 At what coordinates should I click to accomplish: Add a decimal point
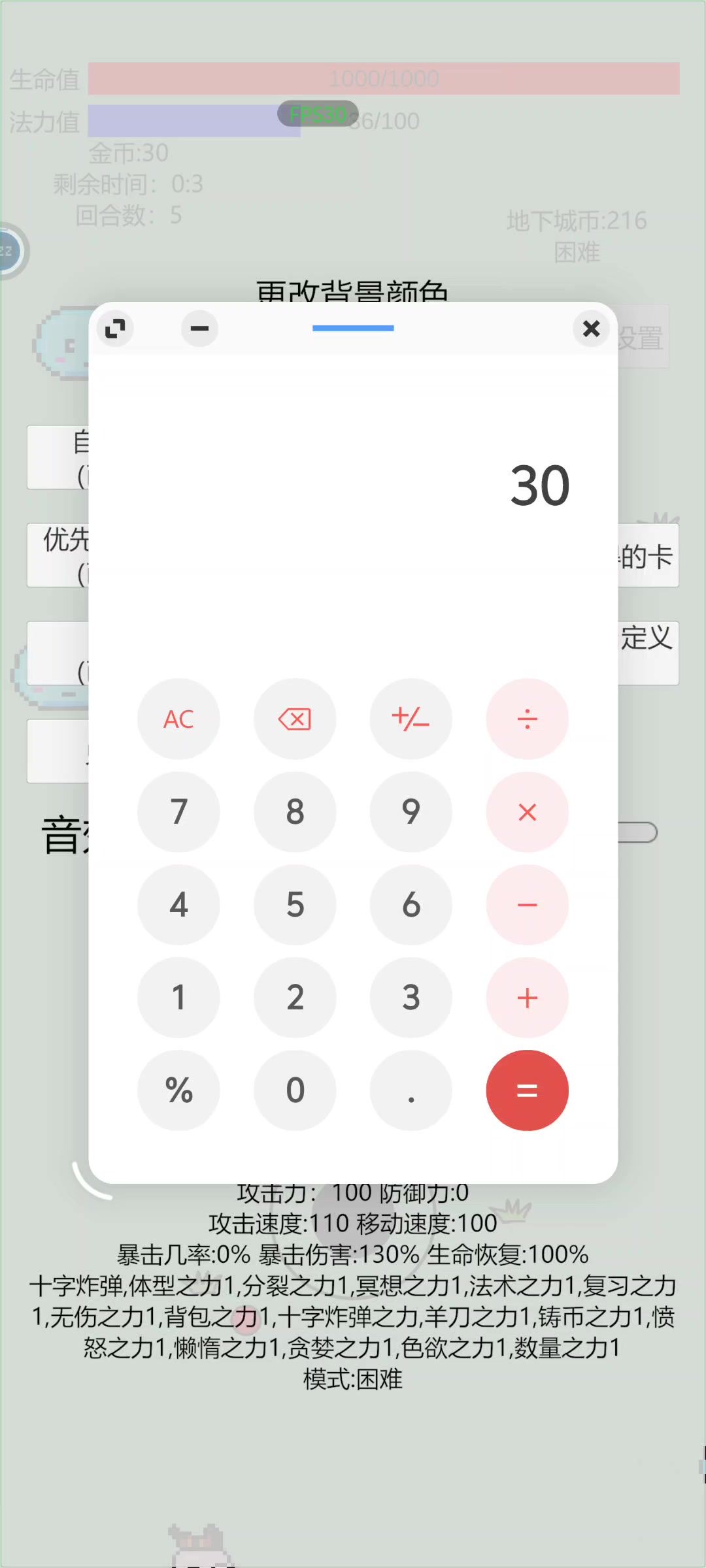(x=411, y=1090)
